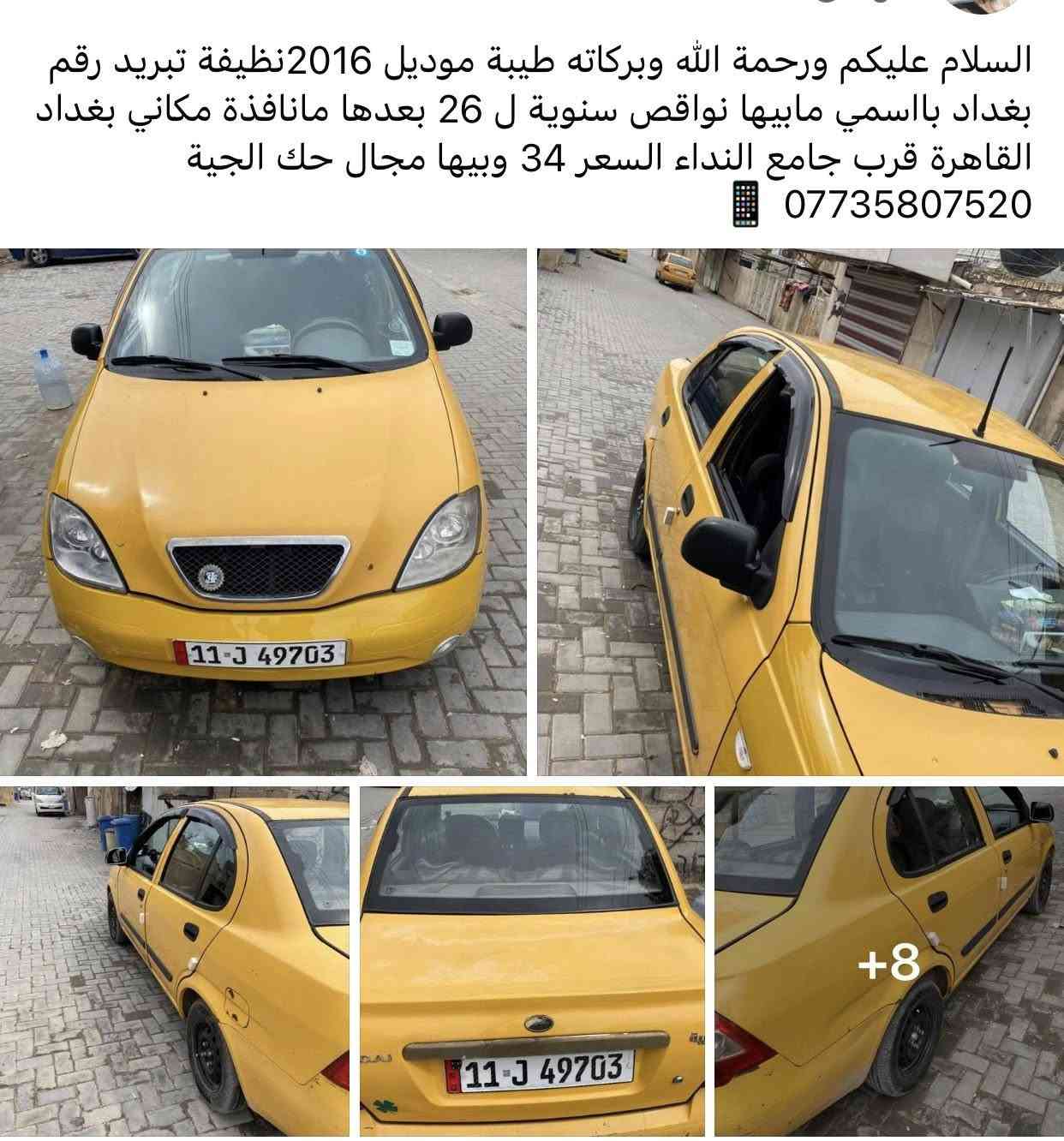The width and height of the screenshot is (1064, 1141).
Task: Open the photo showing the windshield and side mirror
Action: tap(800, 511)
